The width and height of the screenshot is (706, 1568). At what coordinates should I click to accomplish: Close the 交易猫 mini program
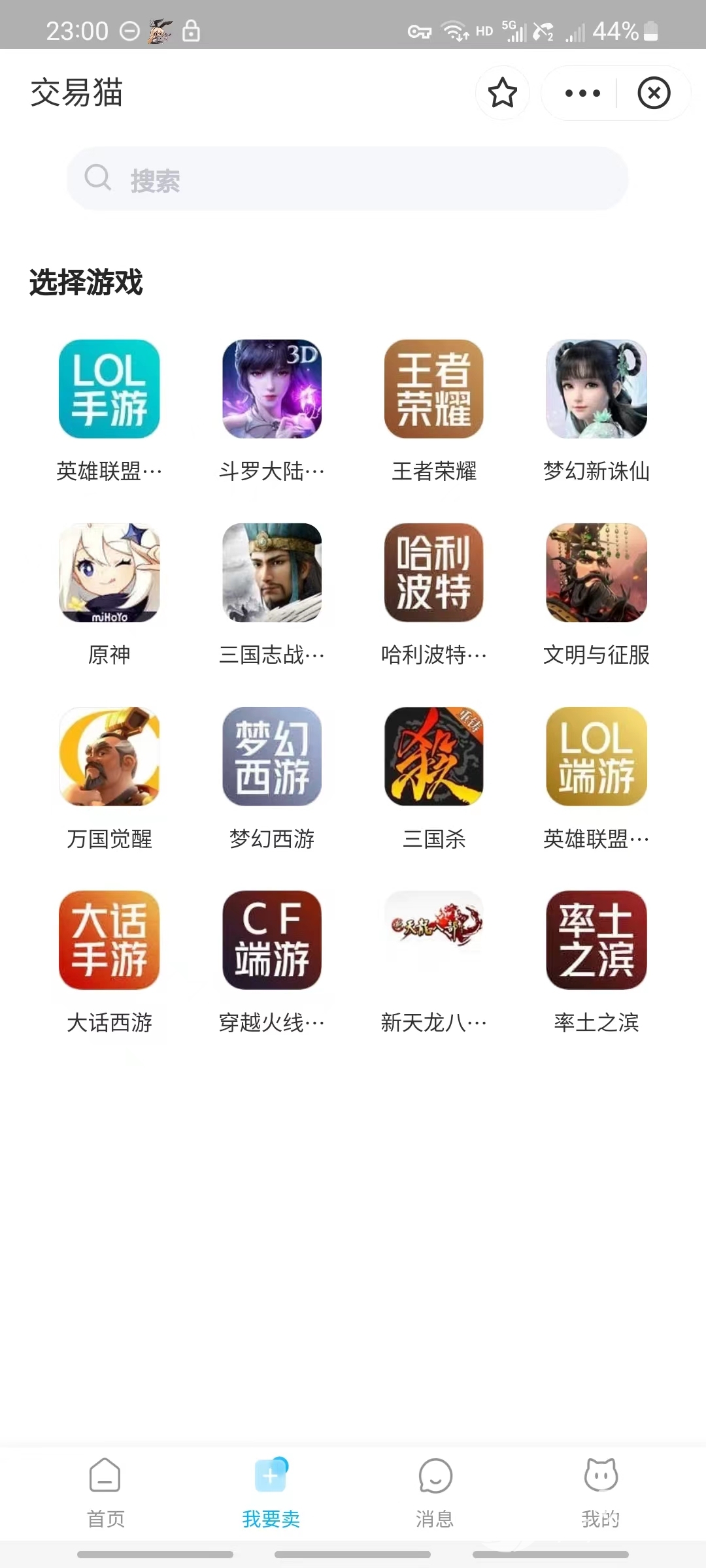pos(654,93)
